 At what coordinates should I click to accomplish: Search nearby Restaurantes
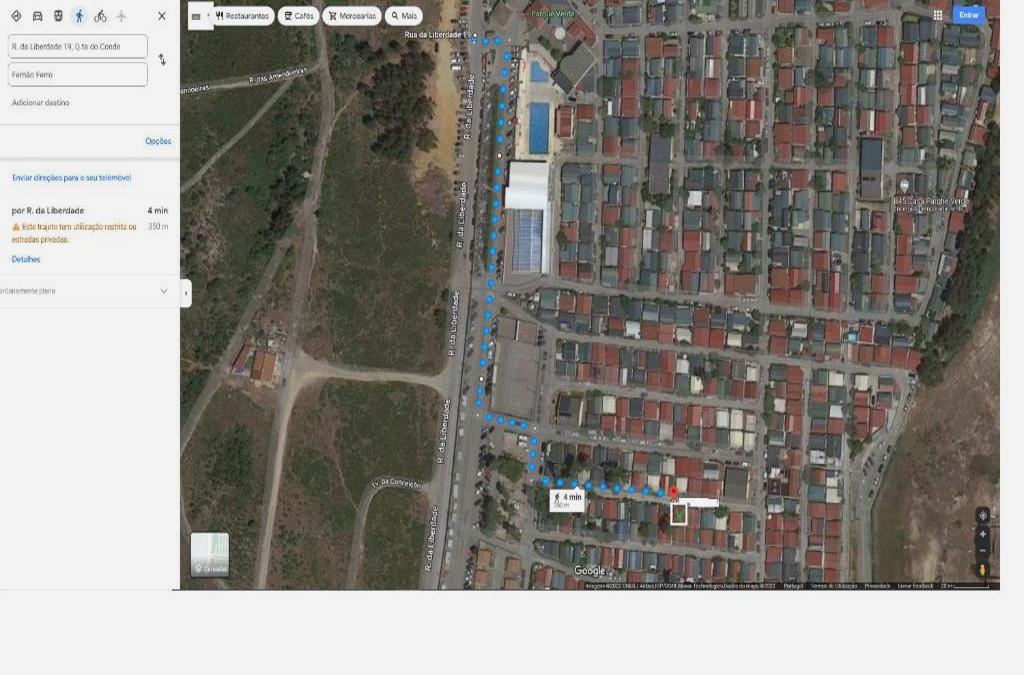click(x=242, y=16)
